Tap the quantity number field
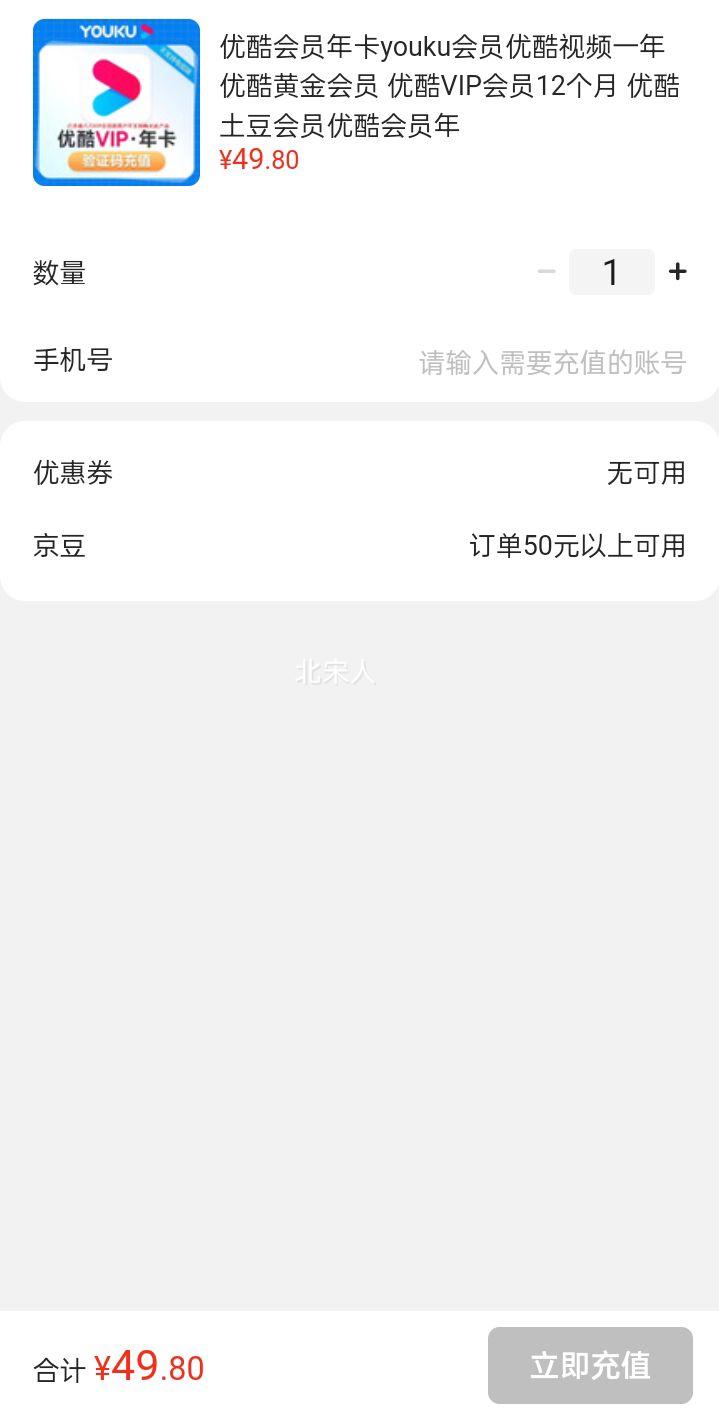 coord(611,272)
